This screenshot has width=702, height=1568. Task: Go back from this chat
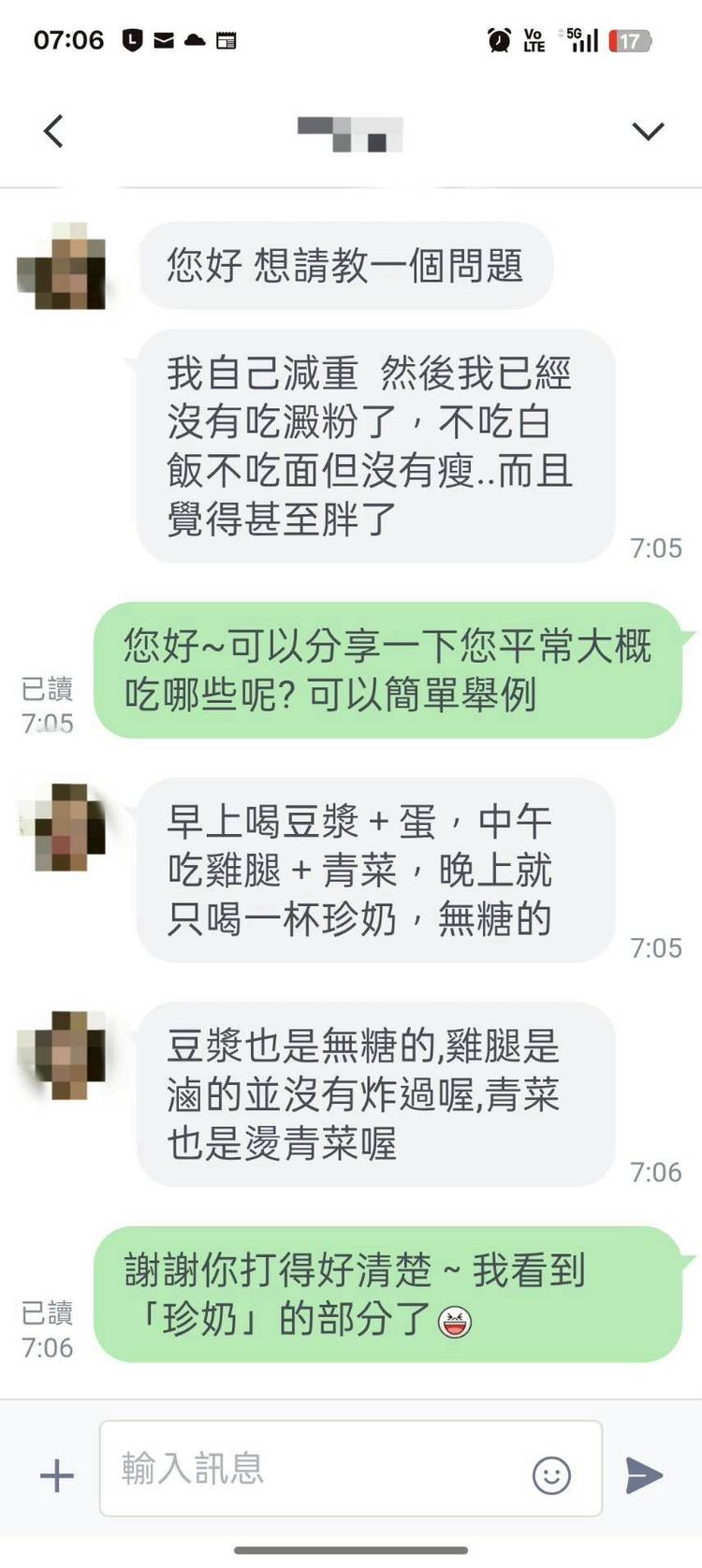click(x=54, y=131)
